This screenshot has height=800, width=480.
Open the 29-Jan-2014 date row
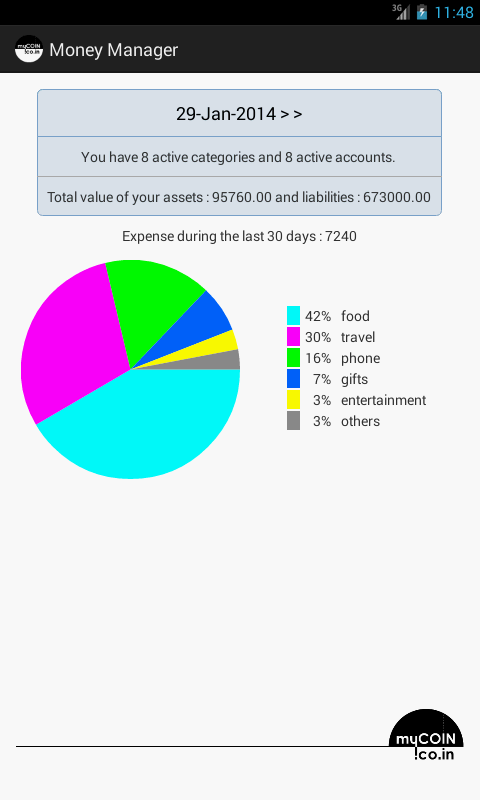tap(239, 113)
